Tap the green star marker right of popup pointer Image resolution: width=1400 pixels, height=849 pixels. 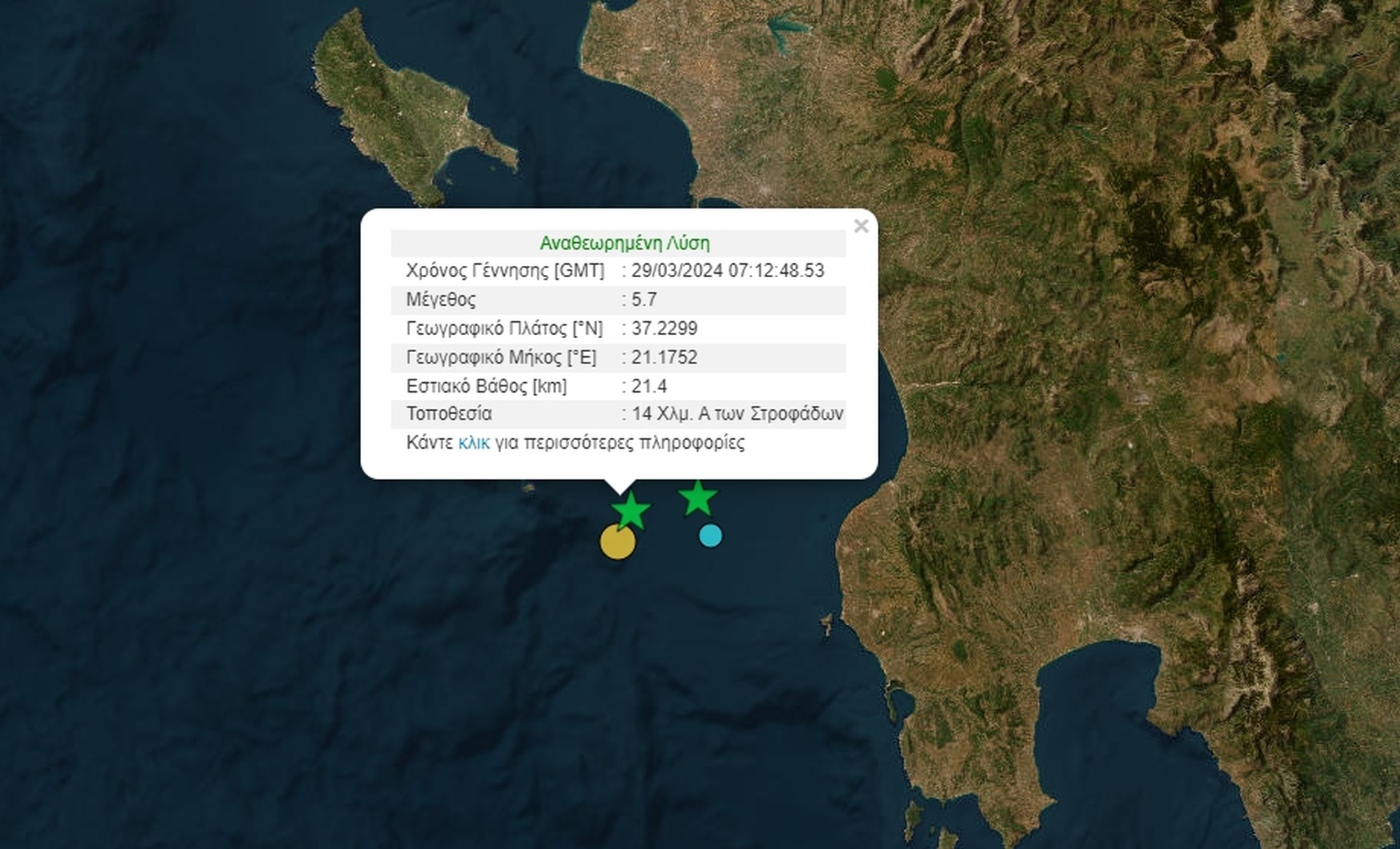click(698, 499)
